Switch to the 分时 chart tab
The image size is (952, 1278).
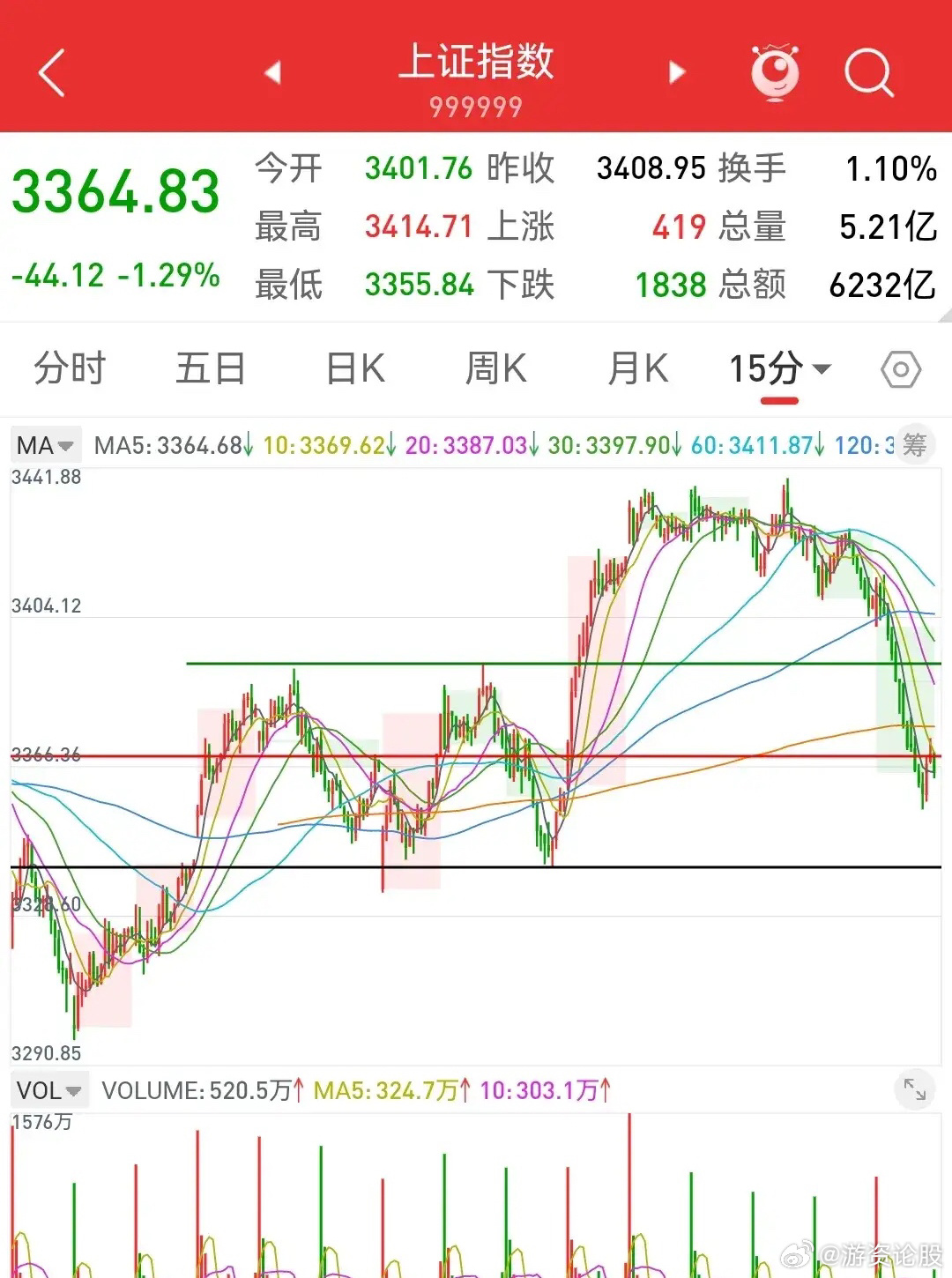tap(70, 368)
